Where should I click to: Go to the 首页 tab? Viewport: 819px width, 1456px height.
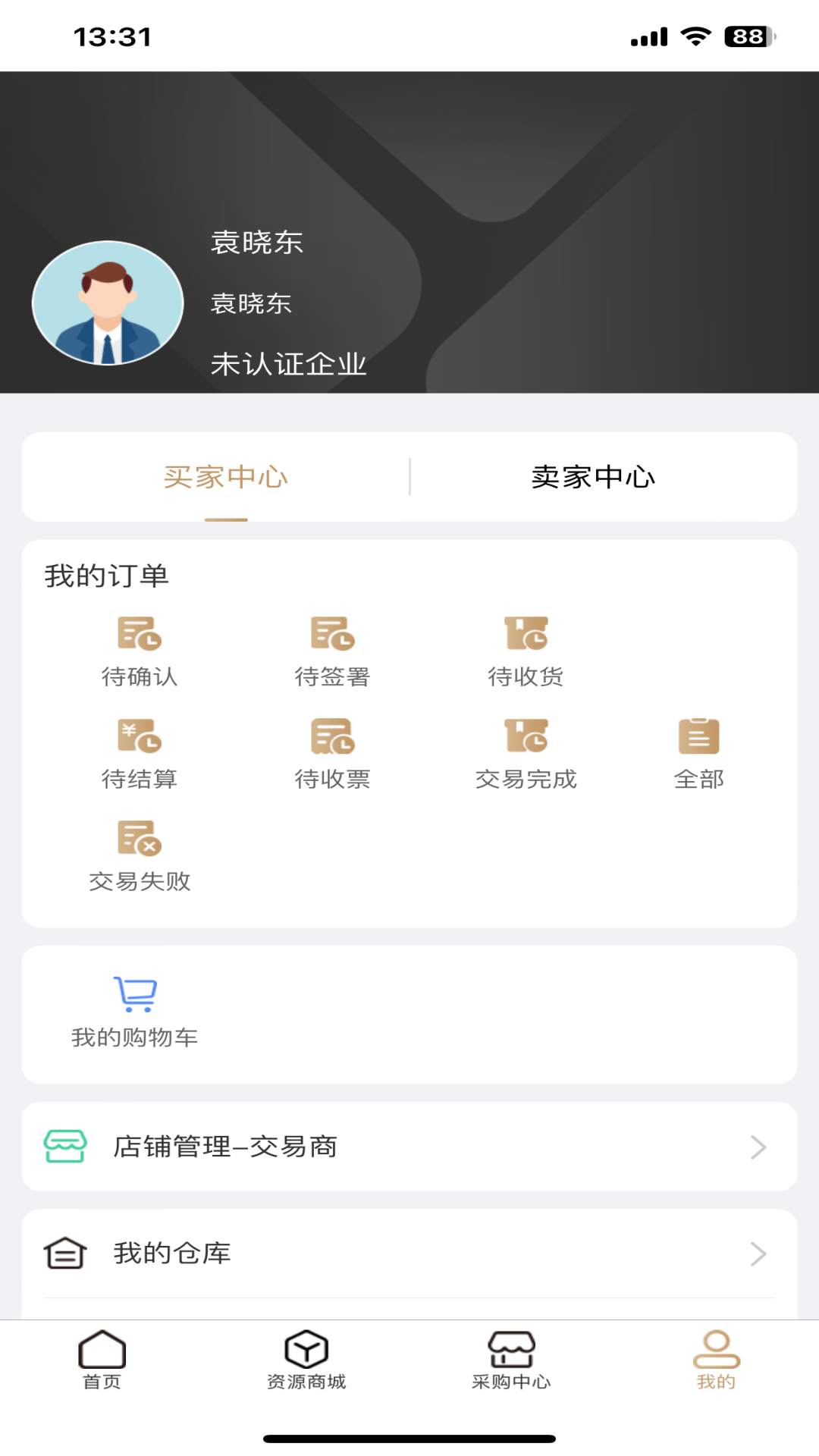click(x=102, y=1360)
